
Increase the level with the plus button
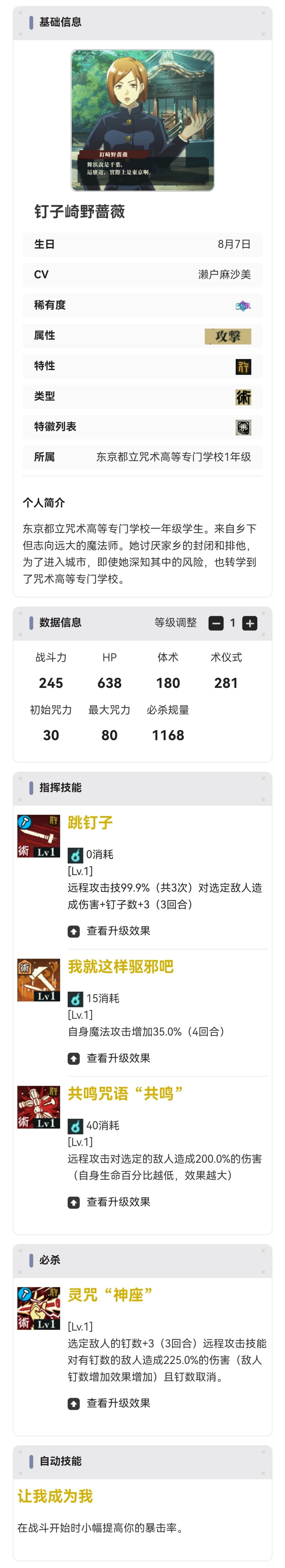(250, 623)
